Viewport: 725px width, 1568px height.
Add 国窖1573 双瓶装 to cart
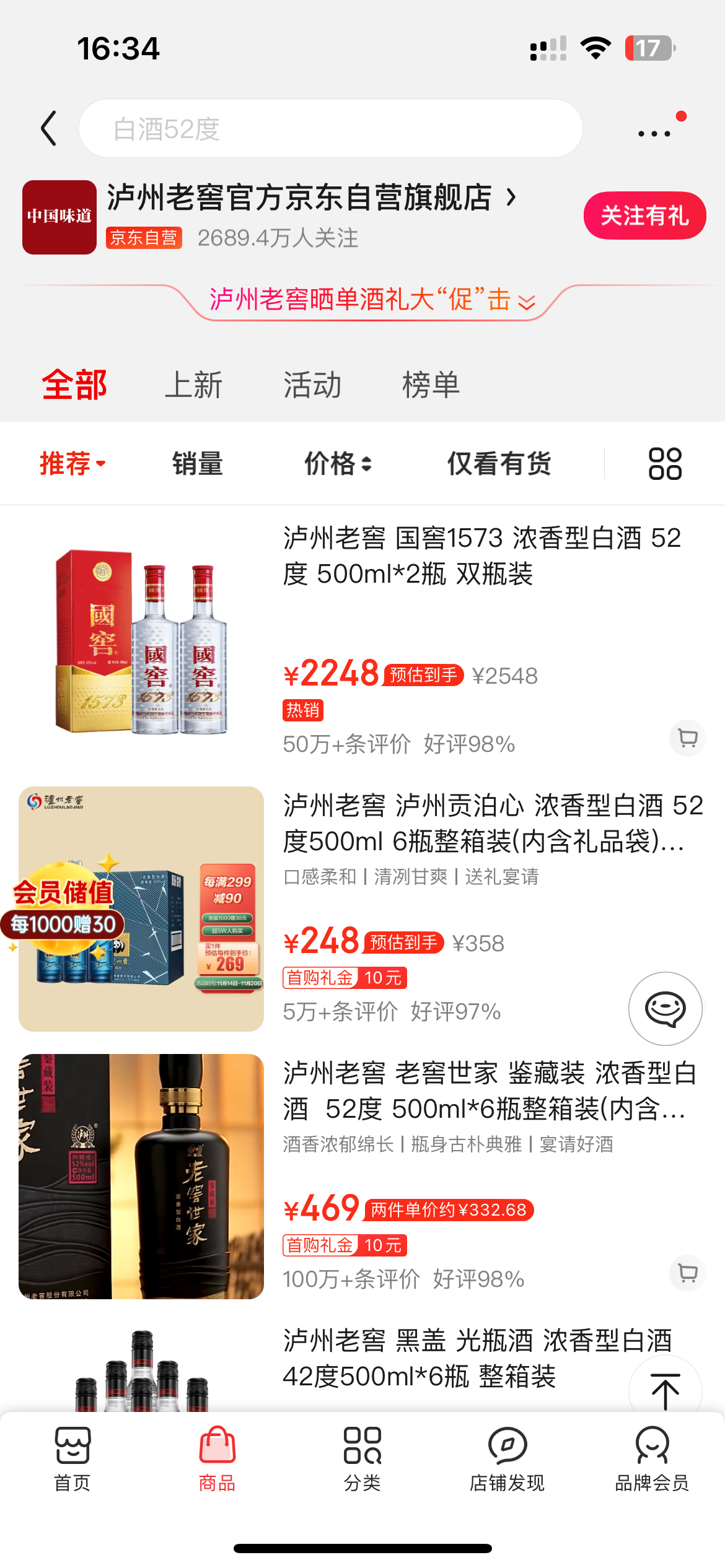tap(688, 738)
